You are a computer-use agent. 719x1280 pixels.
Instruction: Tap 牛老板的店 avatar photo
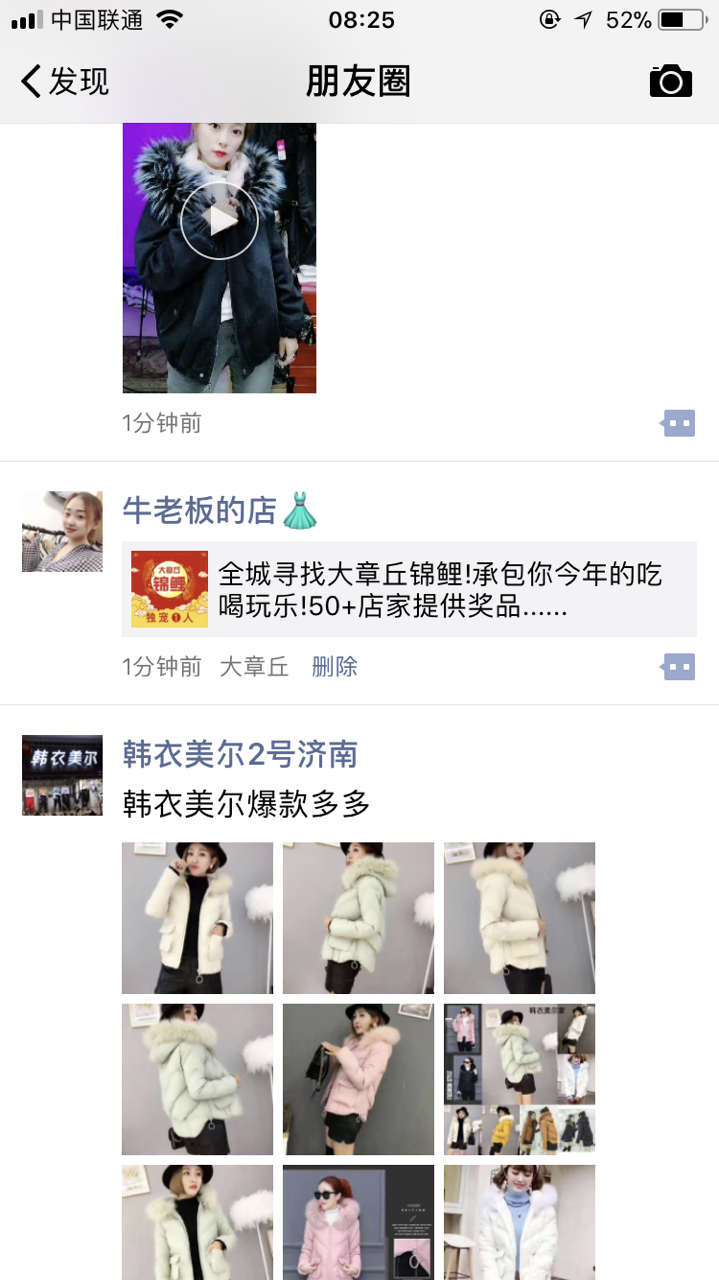62,531
